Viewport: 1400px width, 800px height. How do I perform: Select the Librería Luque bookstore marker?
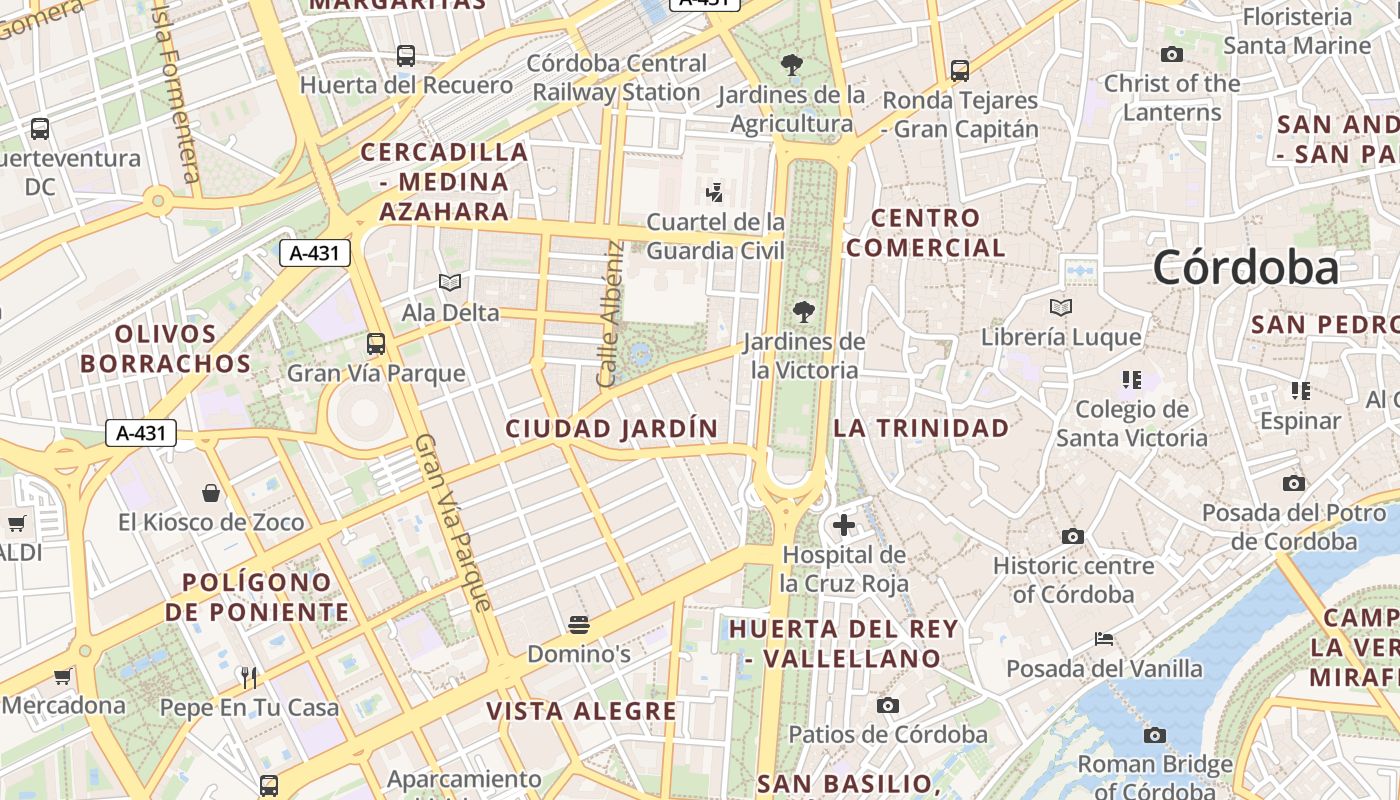tap(1061, 308)
